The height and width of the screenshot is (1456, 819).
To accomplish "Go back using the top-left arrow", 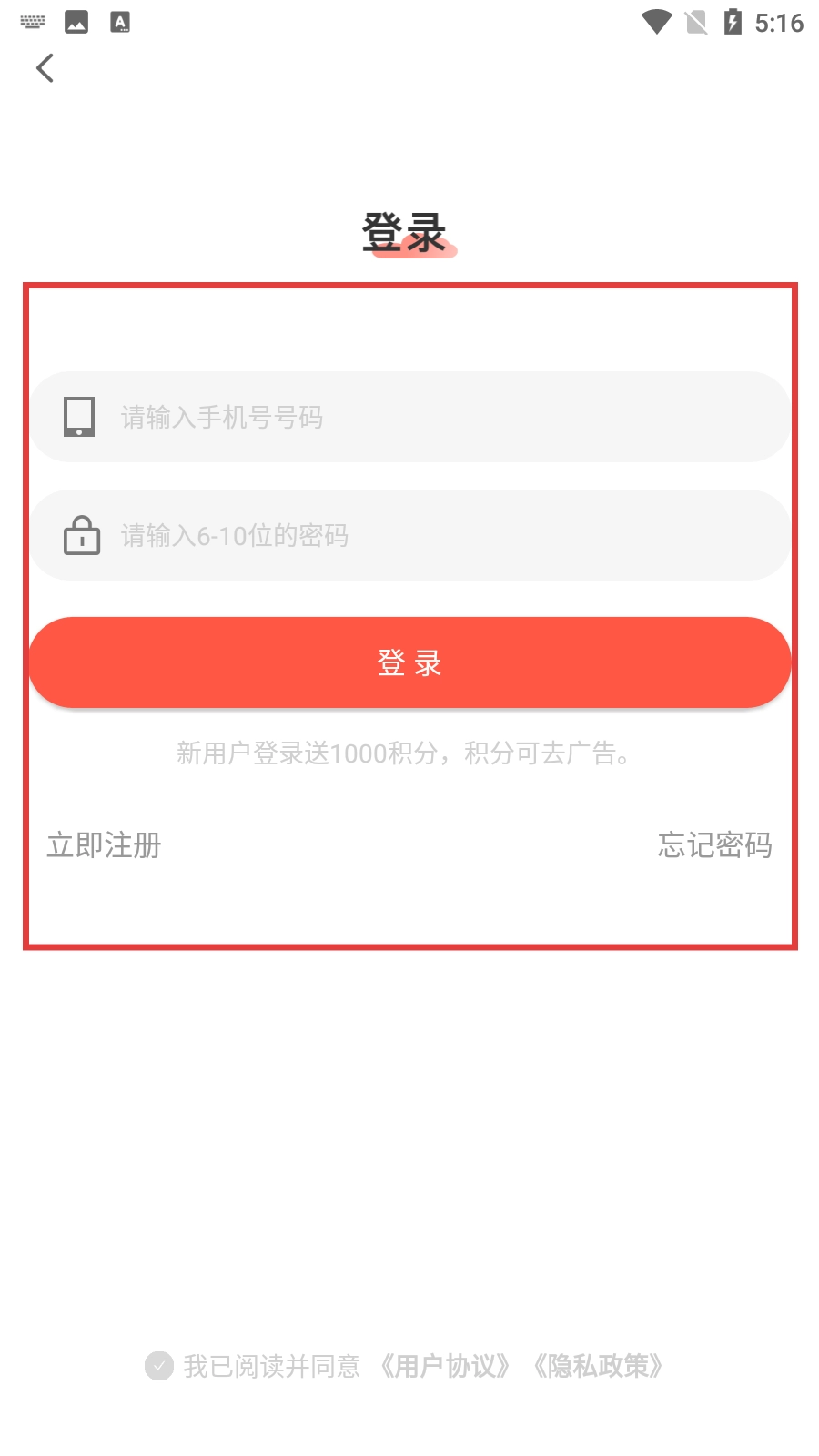I will point(45,68).
